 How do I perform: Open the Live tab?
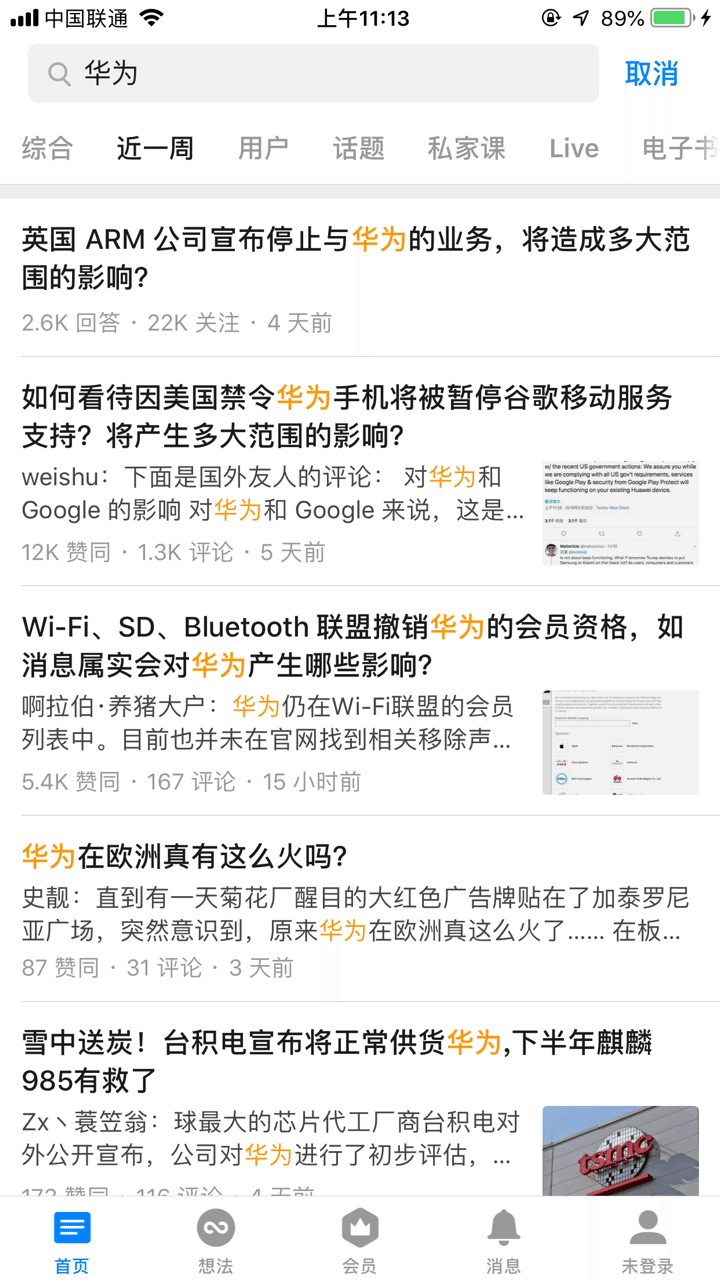pos(573,149)
